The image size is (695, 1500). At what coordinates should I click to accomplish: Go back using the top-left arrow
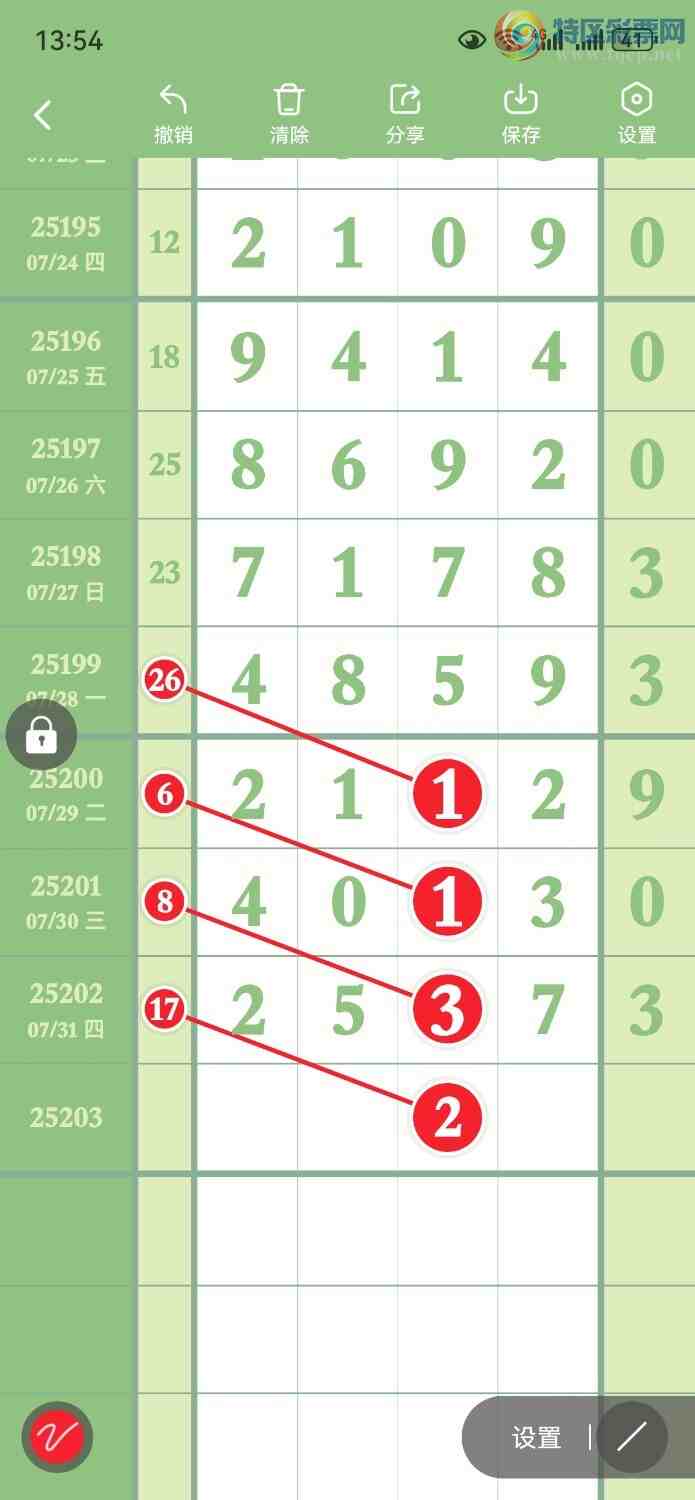coord(42,115)
